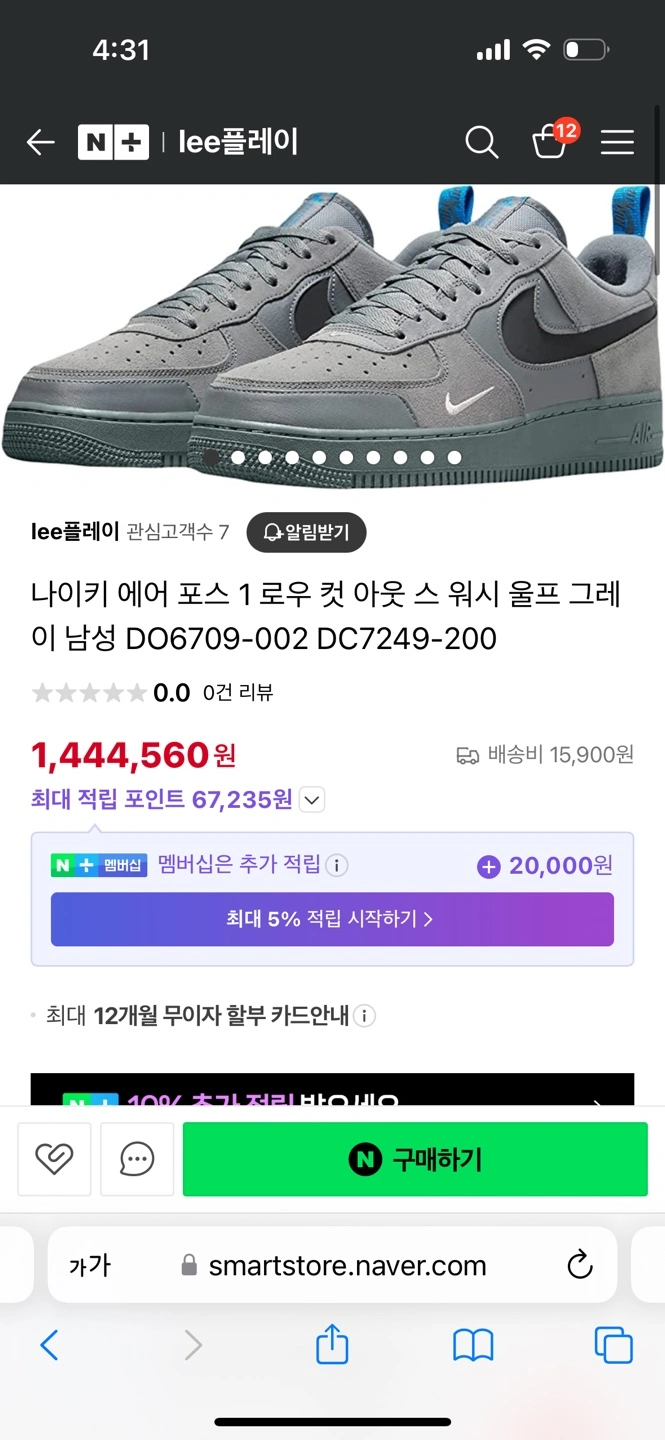Open the lee플레이 store home in header
This screenshot has width=665, height=1440.
pyautogui.click(x=238, y=143)
